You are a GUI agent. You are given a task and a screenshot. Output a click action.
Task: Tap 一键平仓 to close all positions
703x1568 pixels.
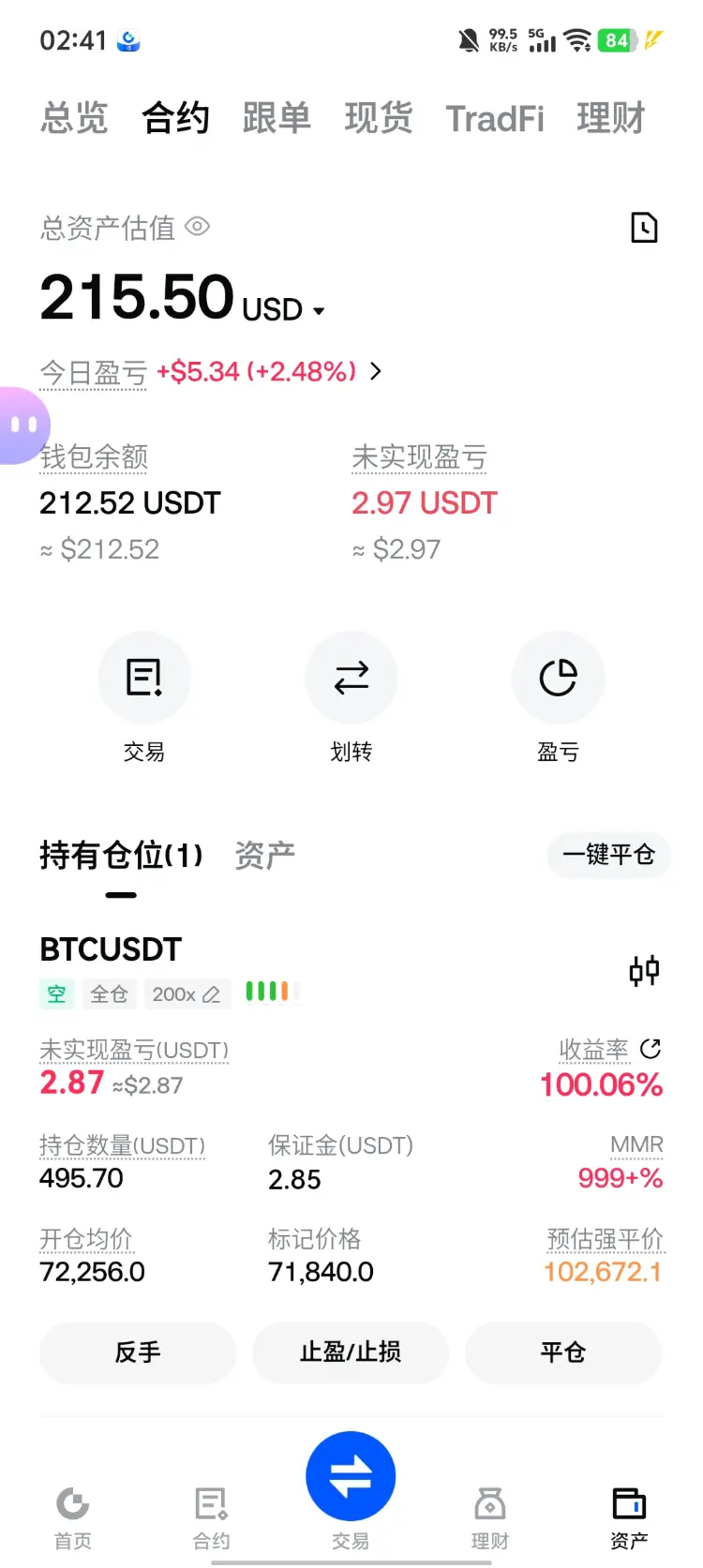pos(608,855)
